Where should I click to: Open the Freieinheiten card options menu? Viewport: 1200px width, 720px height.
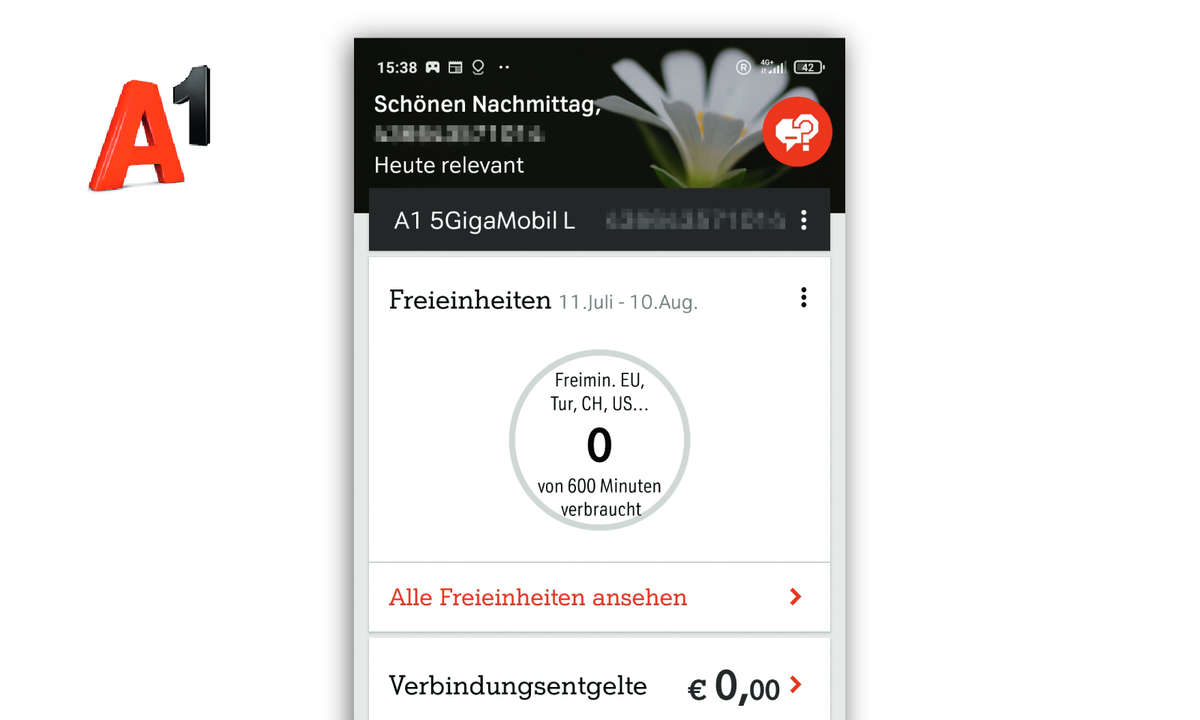point(803,298)
